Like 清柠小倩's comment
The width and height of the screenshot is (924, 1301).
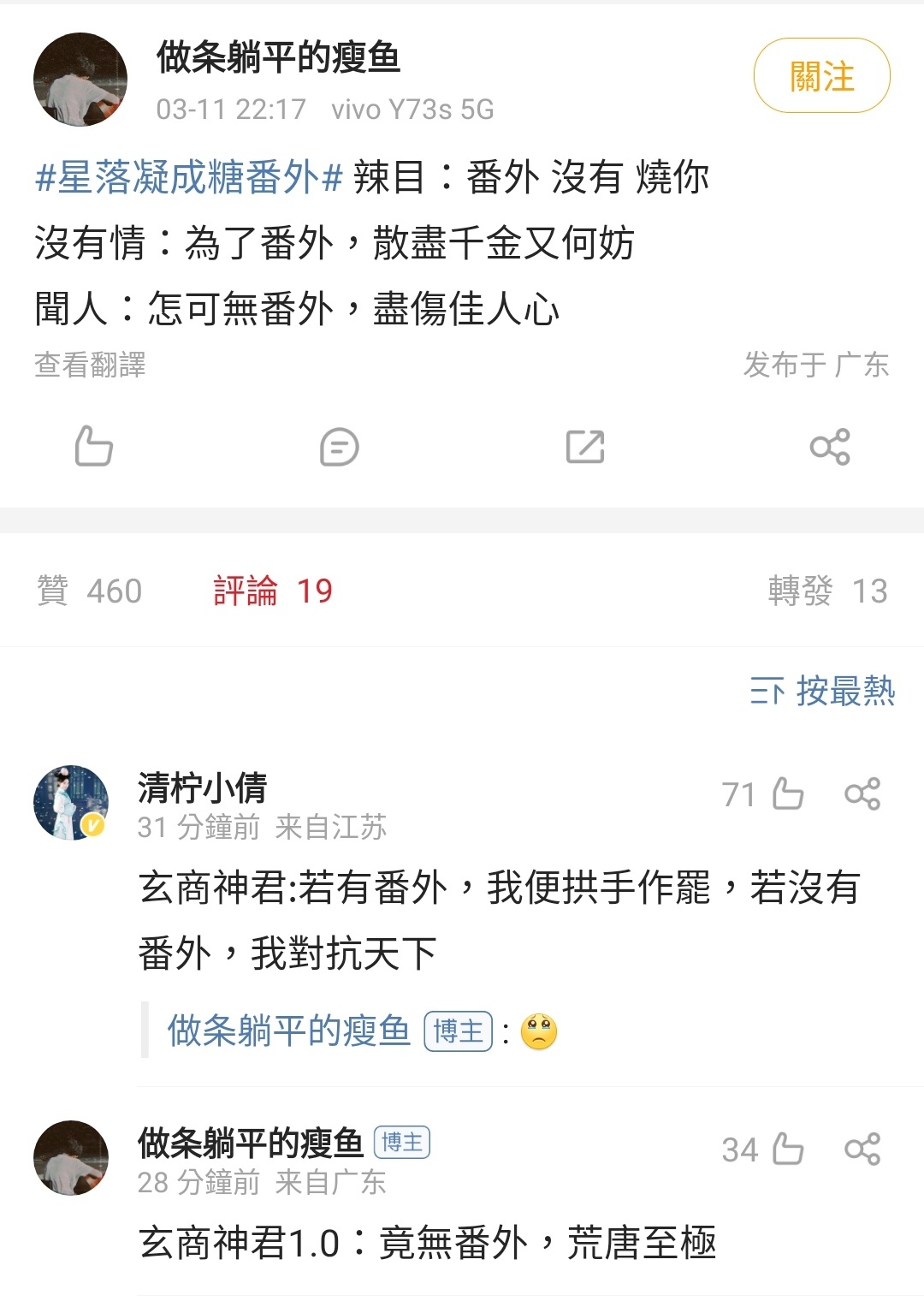tap(787, 794)
